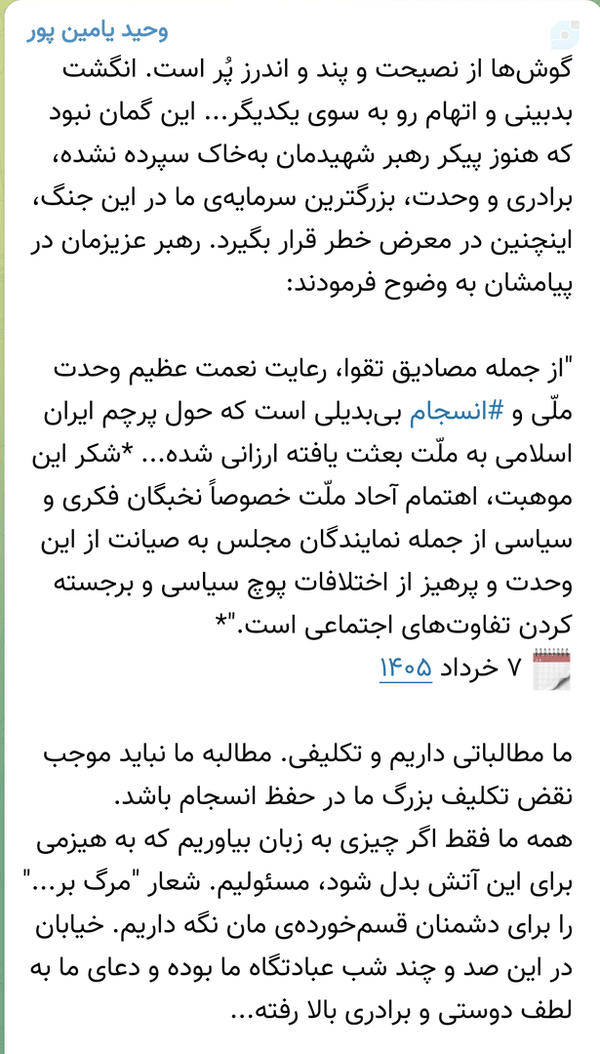600x1054 pixels.
Task: Open sender profile وحید یامین پور
Action: click(98, 32)
